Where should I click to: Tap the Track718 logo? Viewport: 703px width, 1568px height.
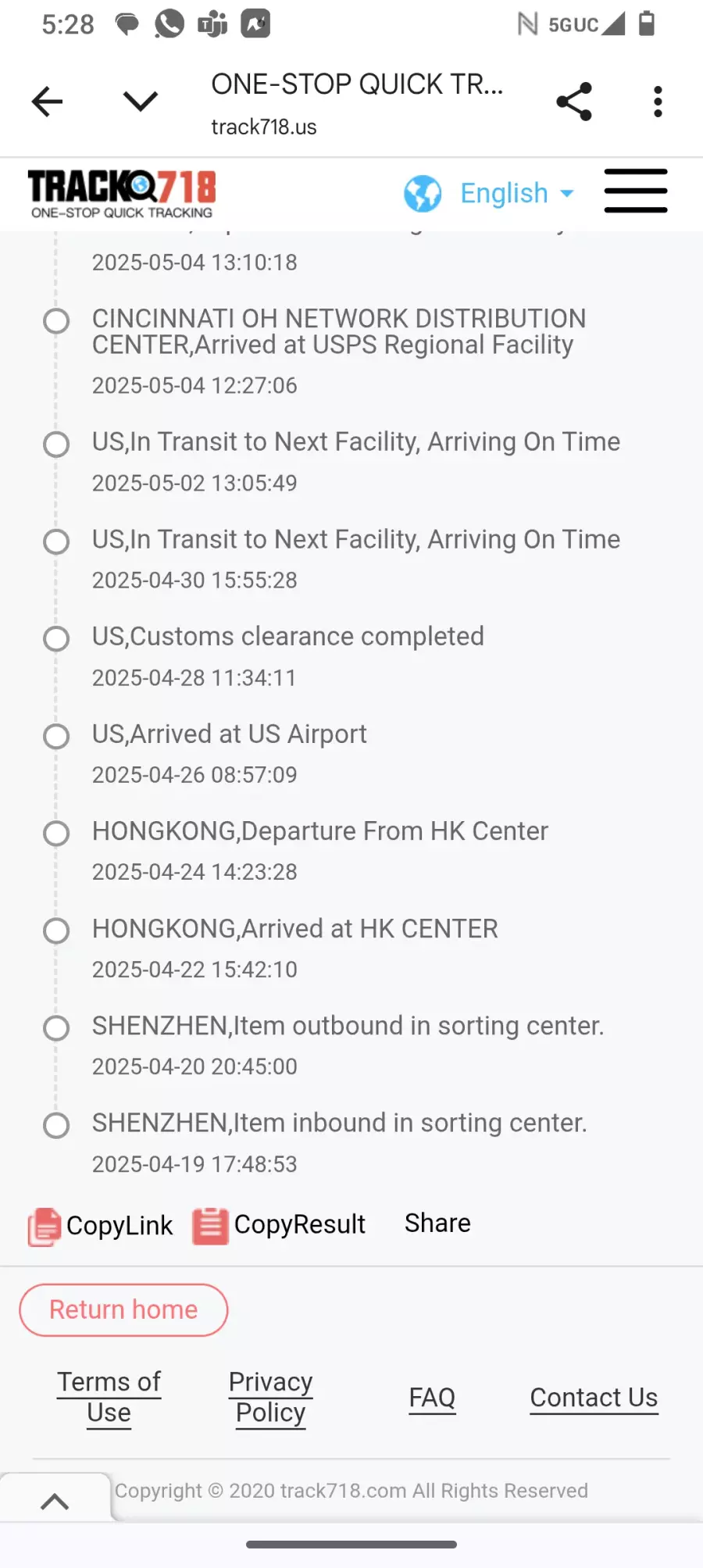(122, 194)
